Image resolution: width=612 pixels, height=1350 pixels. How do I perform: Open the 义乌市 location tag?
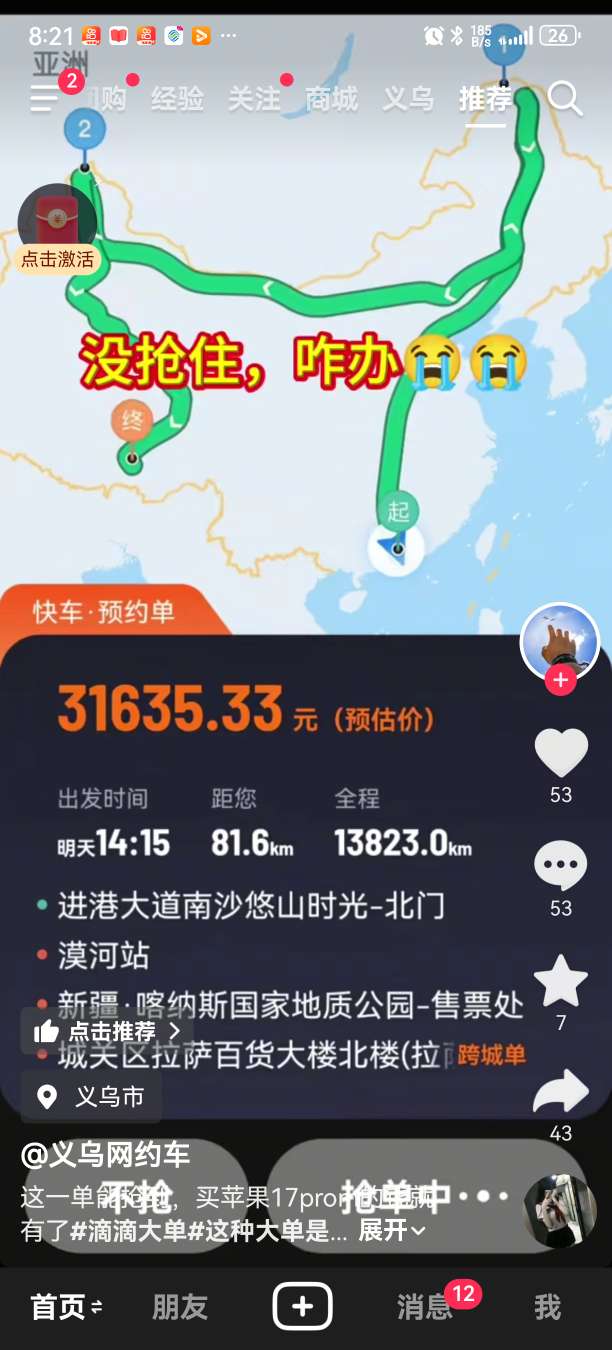point(92,1097)
